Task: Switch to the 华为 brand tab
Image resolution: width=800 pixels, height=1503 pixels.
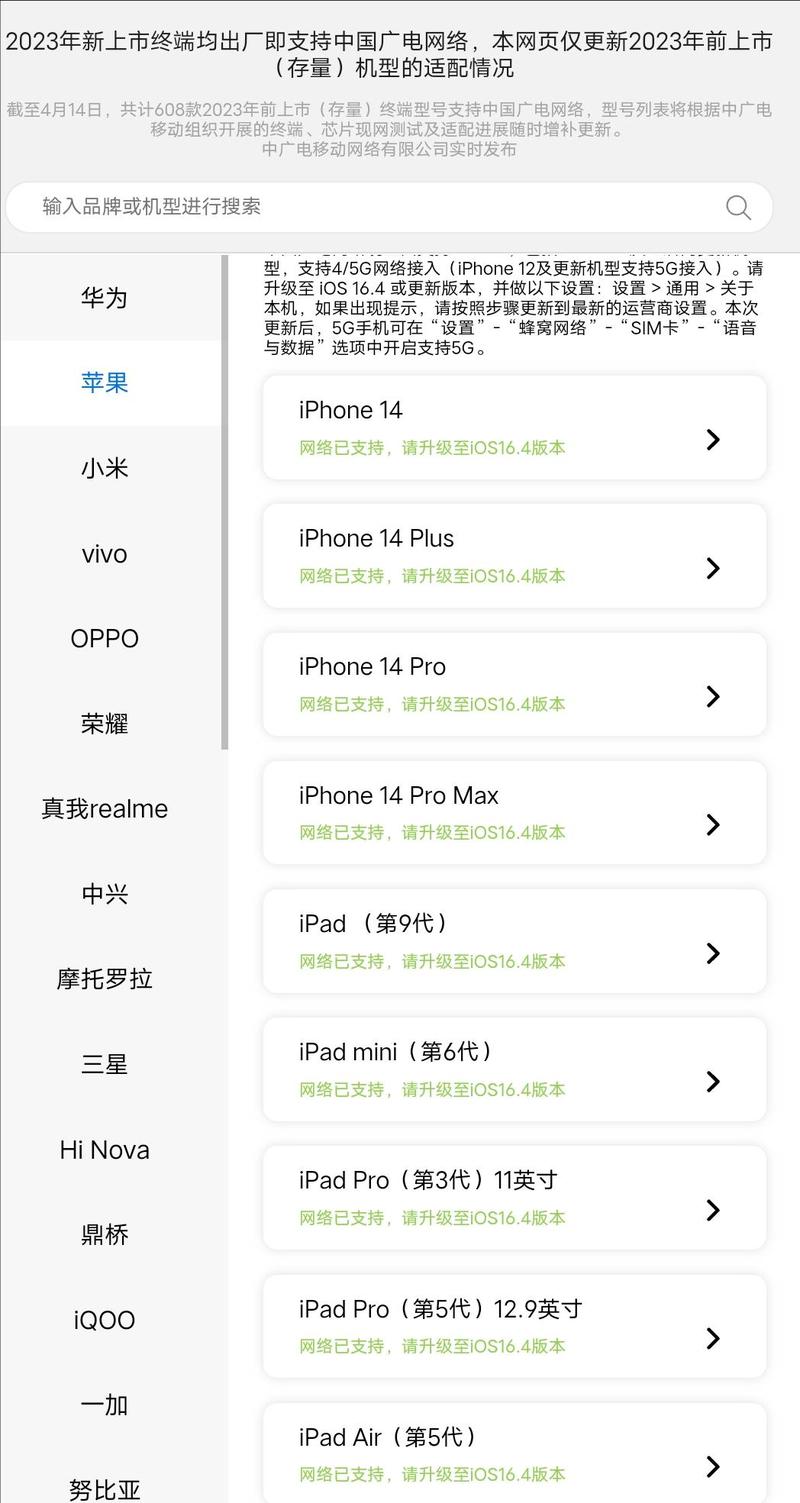Action: coord(104,297)
